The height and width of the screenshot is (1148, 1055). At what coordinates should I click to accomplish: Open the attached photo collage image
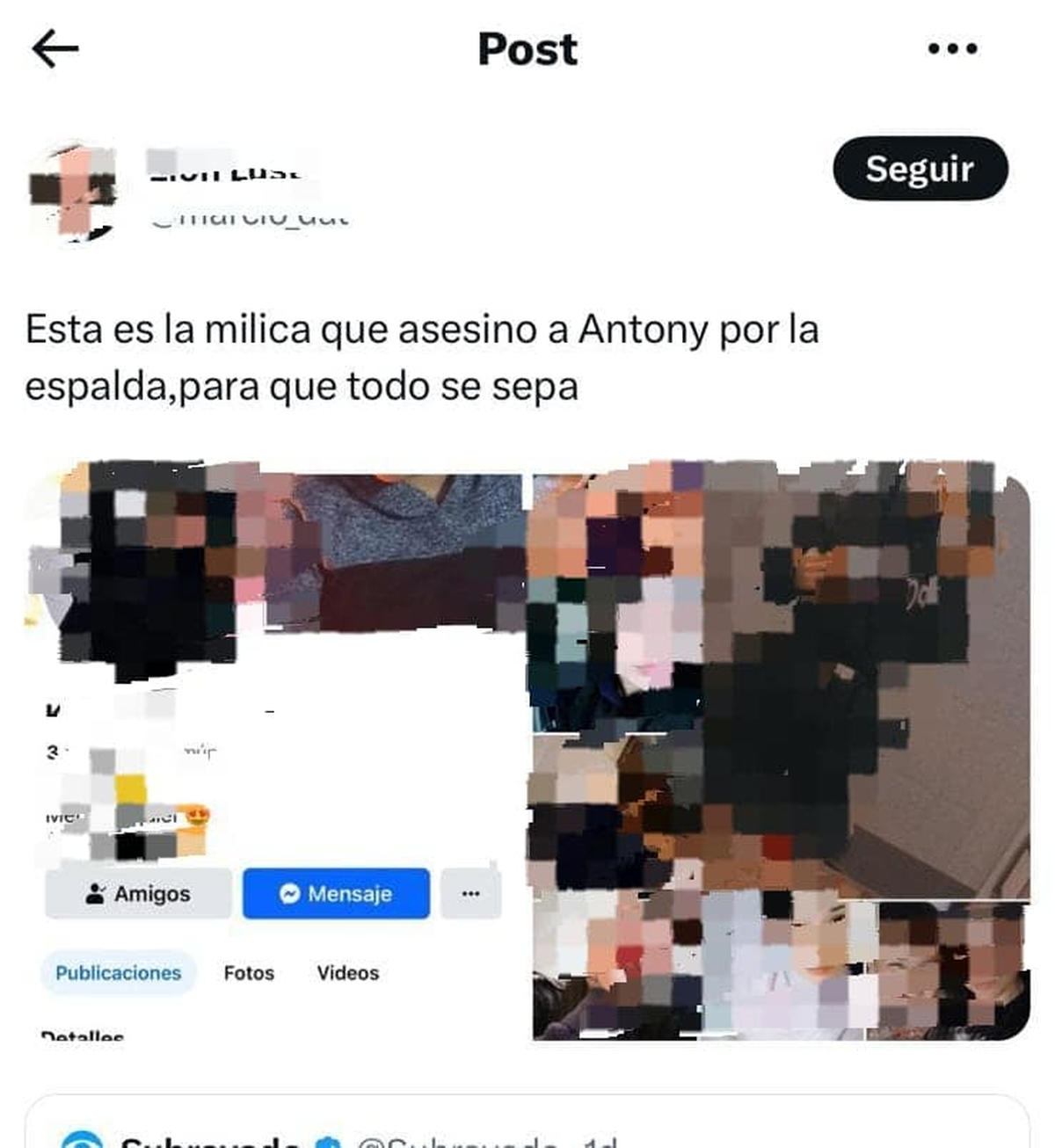[780, 749]
